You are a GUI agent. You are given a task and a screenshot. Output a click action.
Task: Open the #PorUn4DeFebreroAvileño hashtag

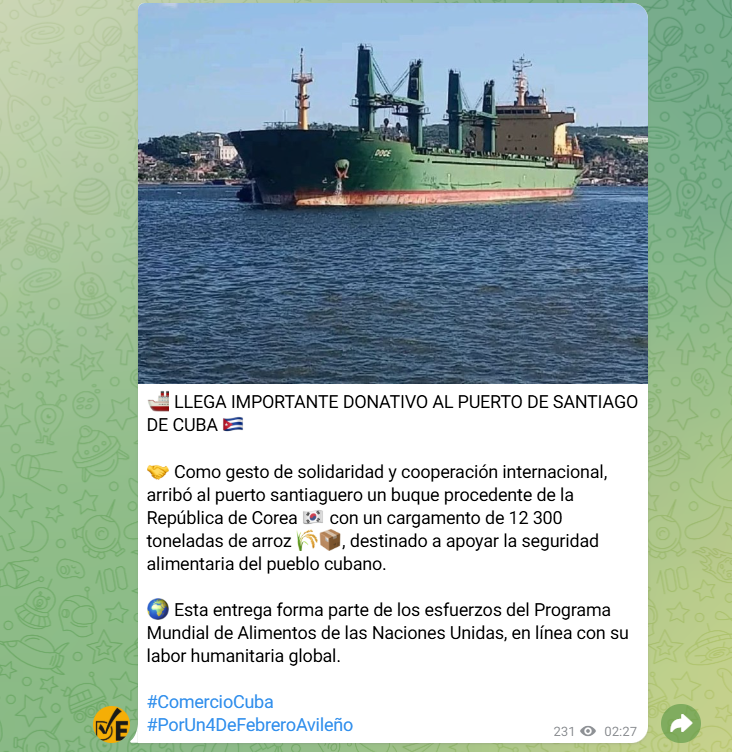coord(249,725)
